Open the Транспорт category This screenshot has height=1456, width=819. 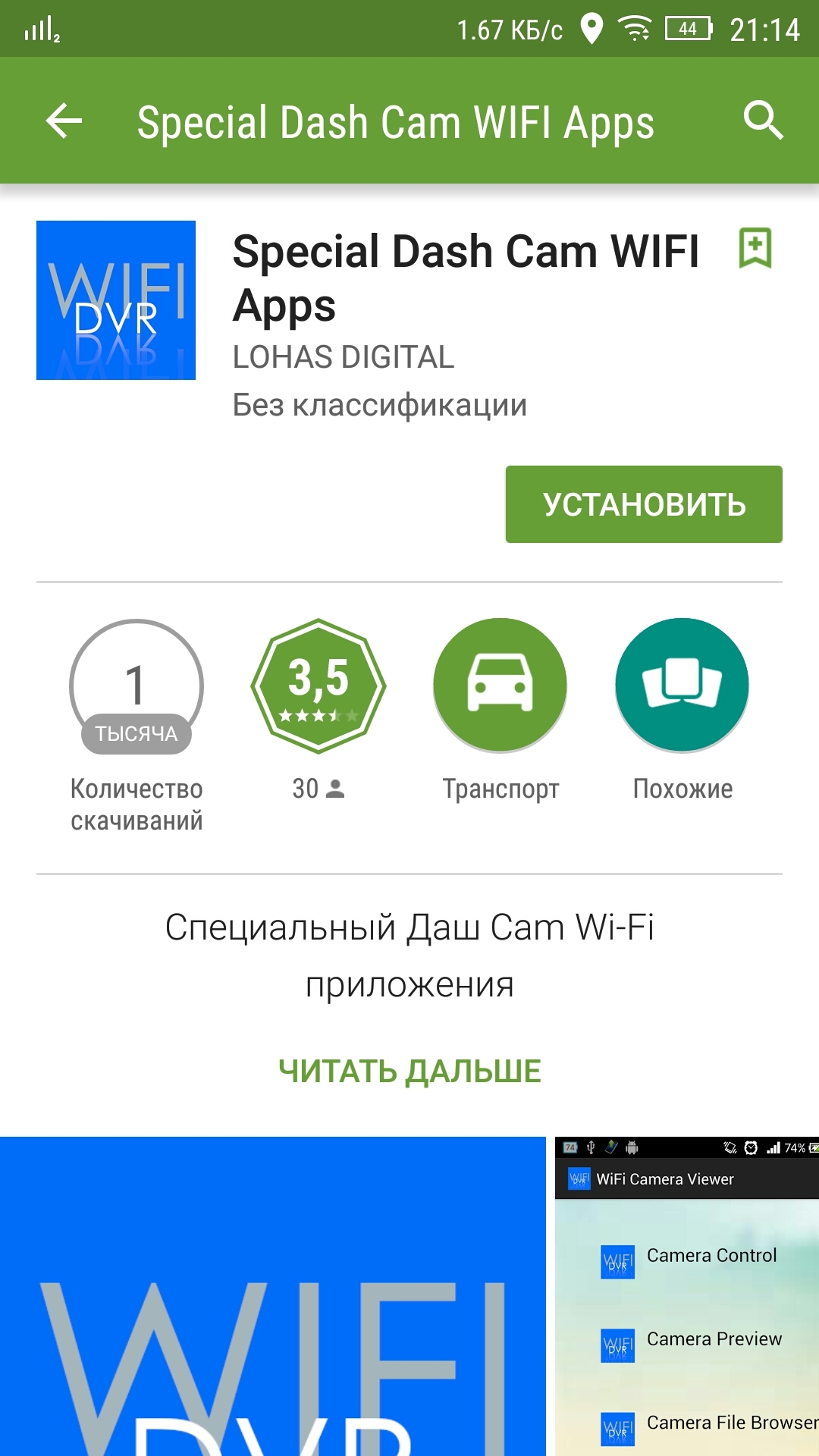point(500,686)
